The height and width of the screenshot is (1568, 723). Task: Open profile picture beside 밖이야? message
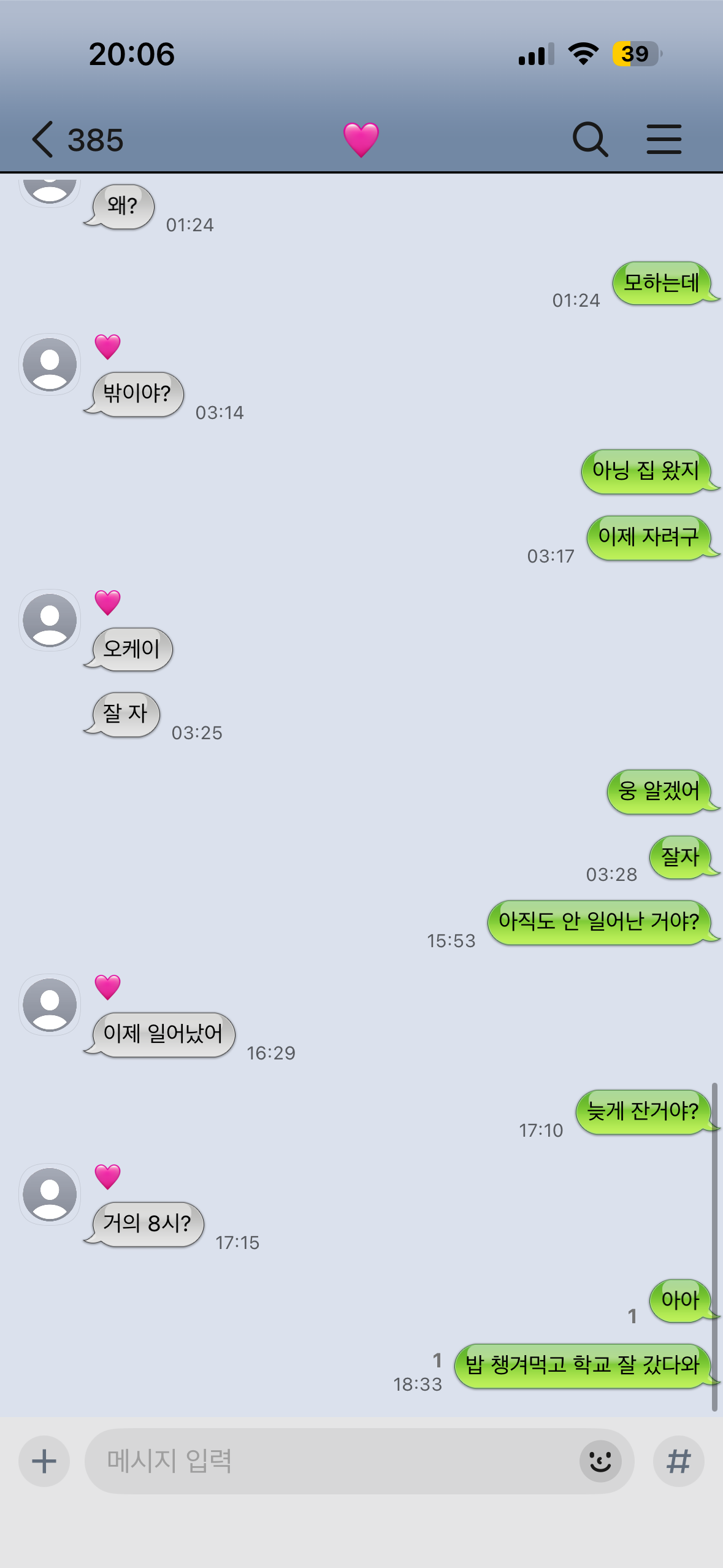coord(50,364)
